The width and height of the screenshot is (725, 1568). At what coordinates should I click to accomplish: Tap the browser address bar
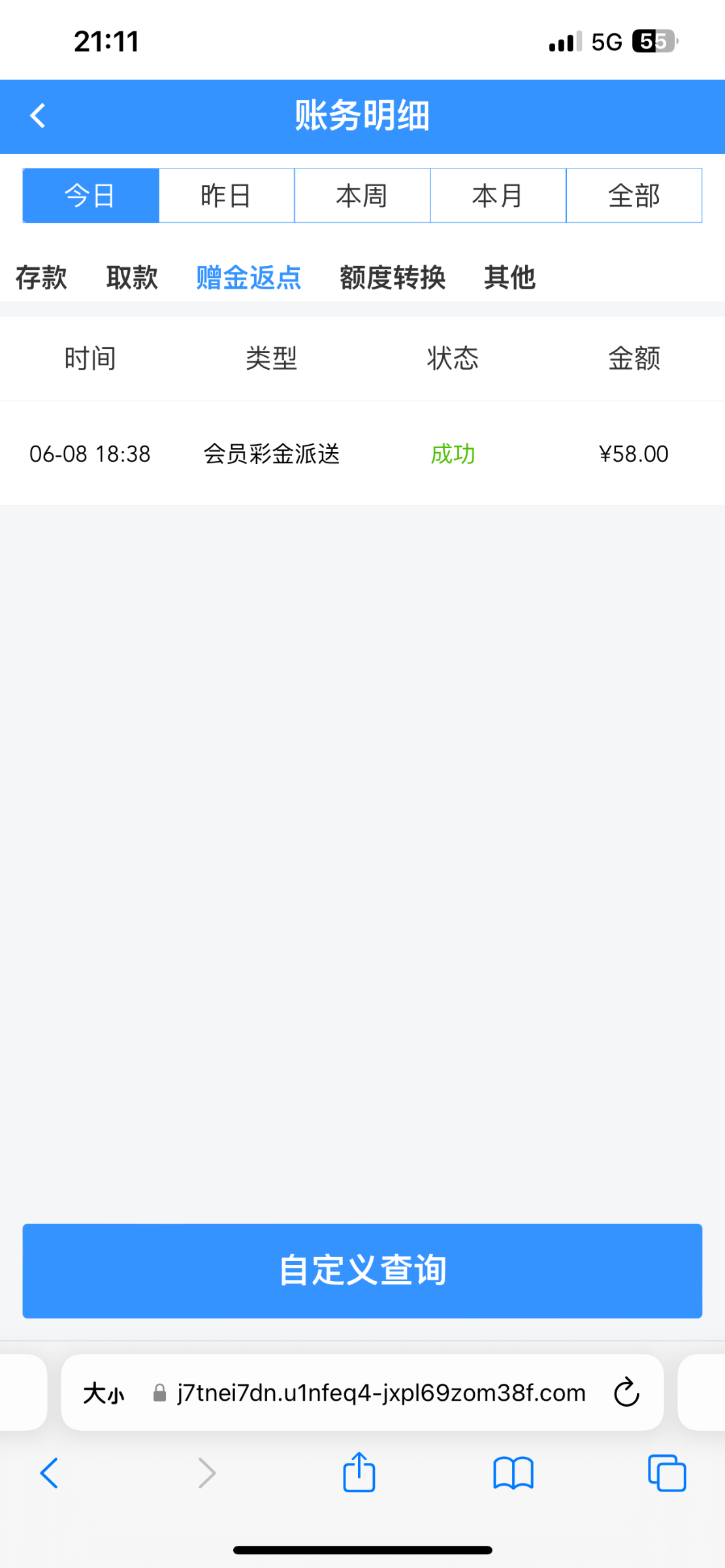coord(381,1393)
